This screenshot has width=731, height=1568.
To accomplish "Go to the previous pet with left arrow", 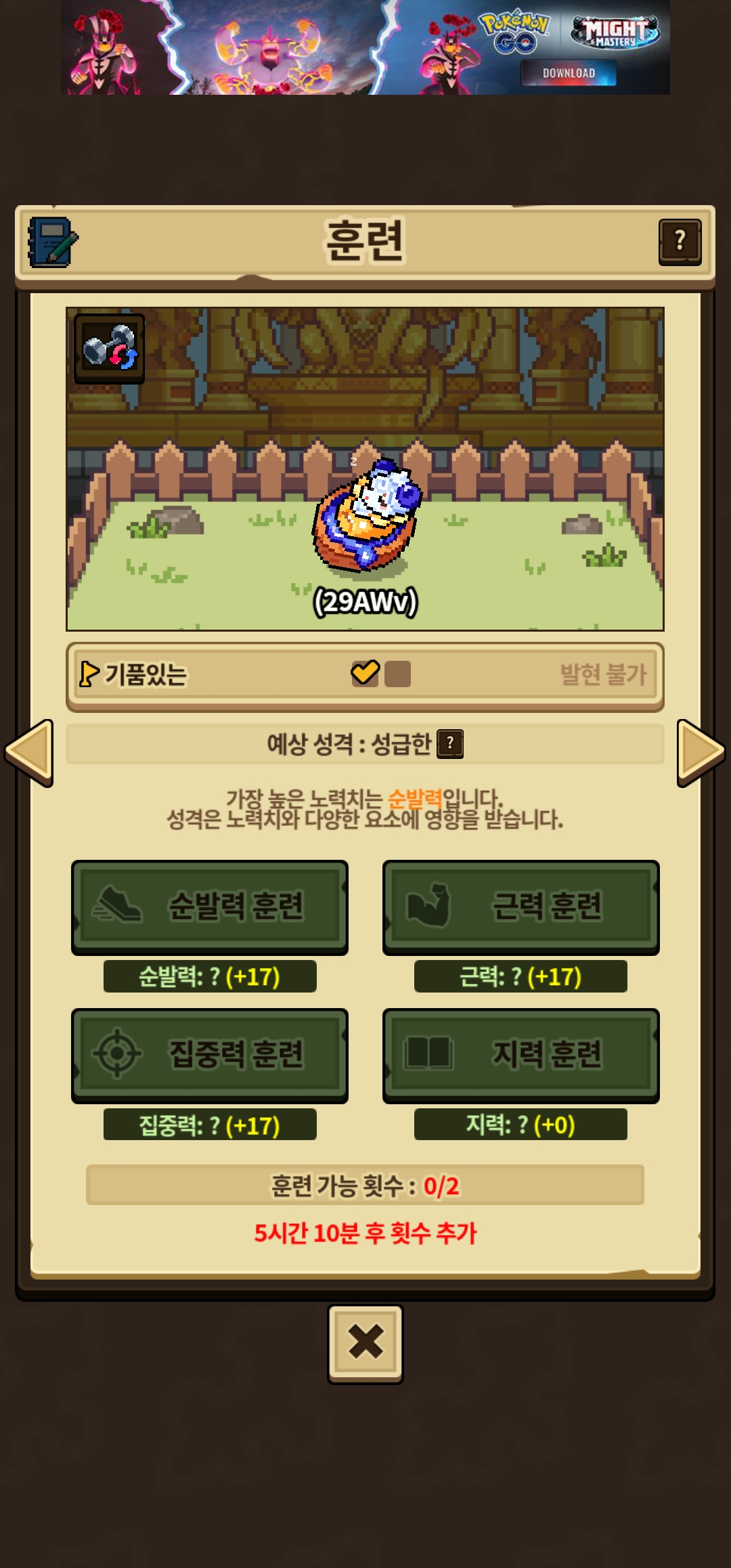I will [29, 752].
